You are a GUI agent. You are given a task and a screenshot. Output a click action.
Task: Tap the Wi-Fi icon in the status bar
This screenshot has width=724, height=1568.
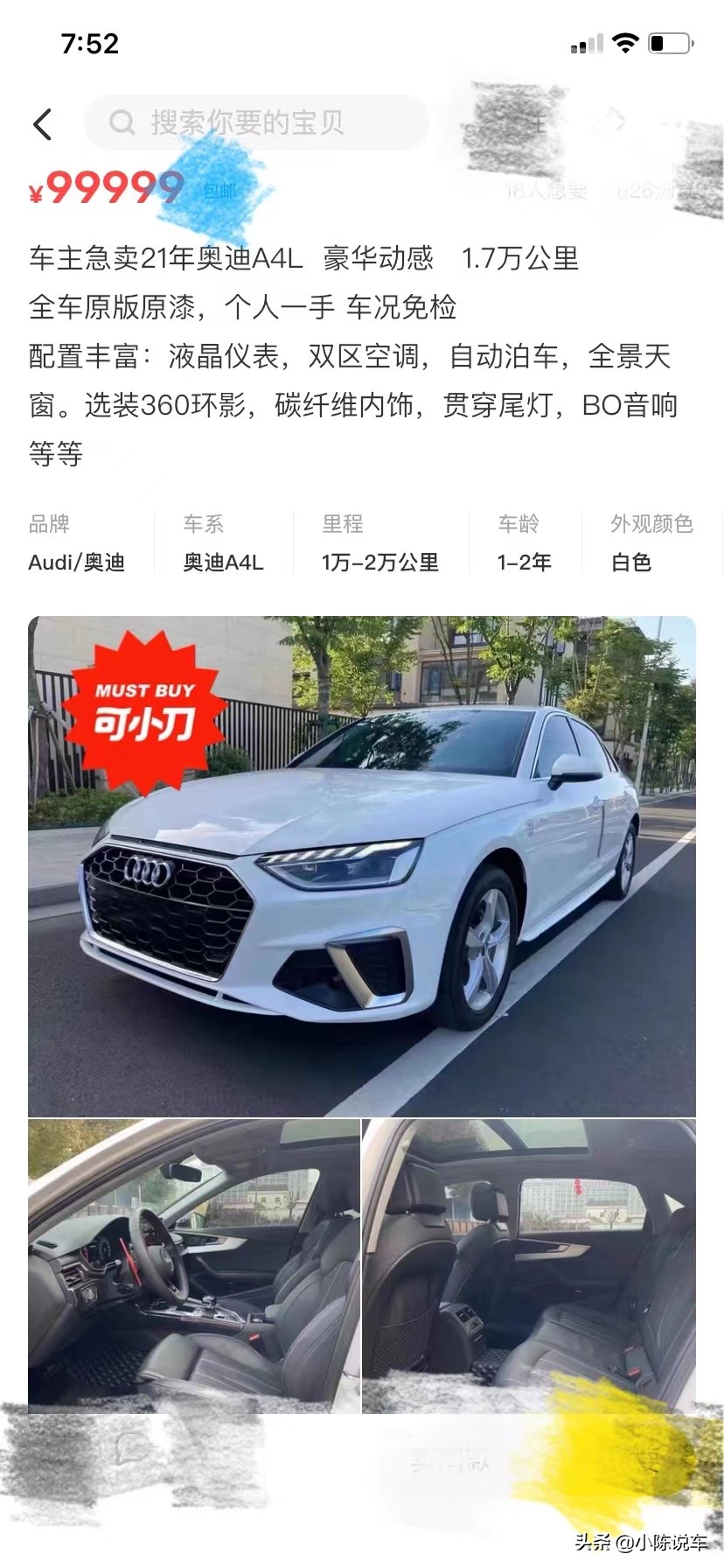tap(626, 42)
